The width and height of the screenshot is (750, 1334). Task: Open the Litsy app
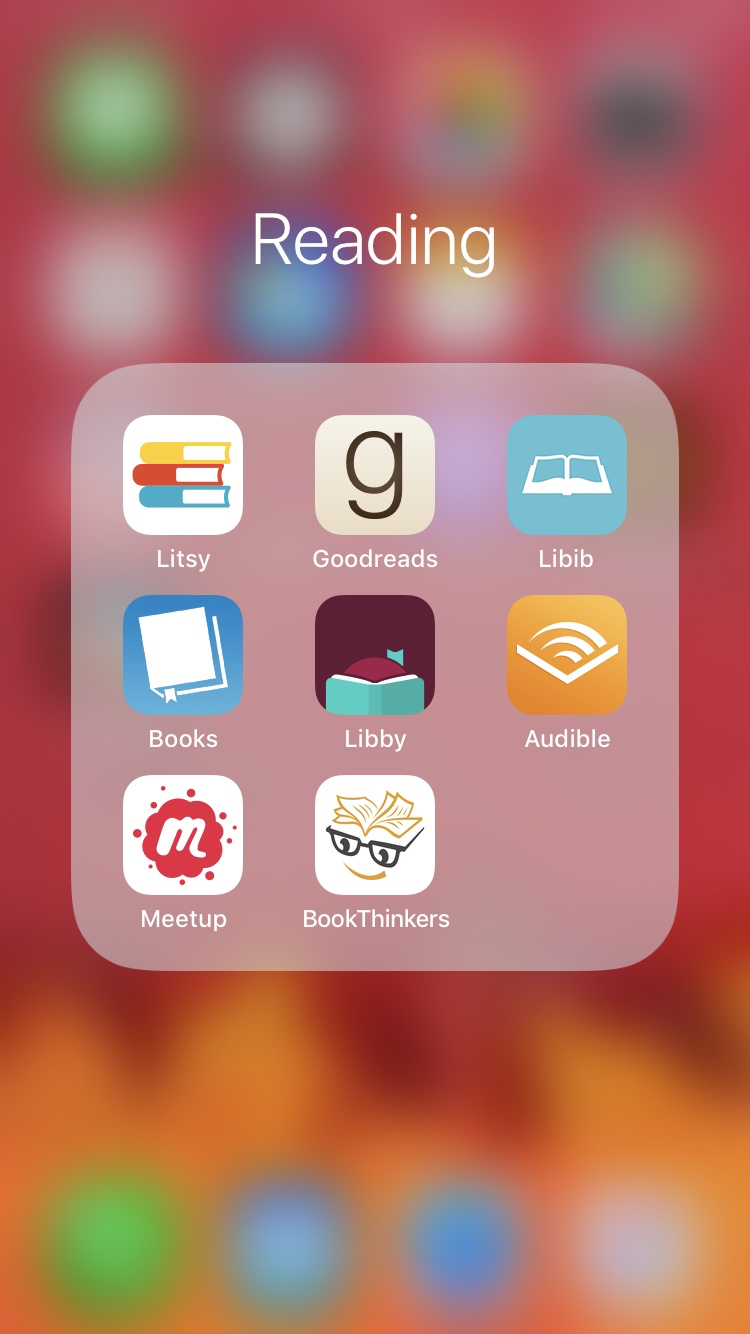coord(183,475)
